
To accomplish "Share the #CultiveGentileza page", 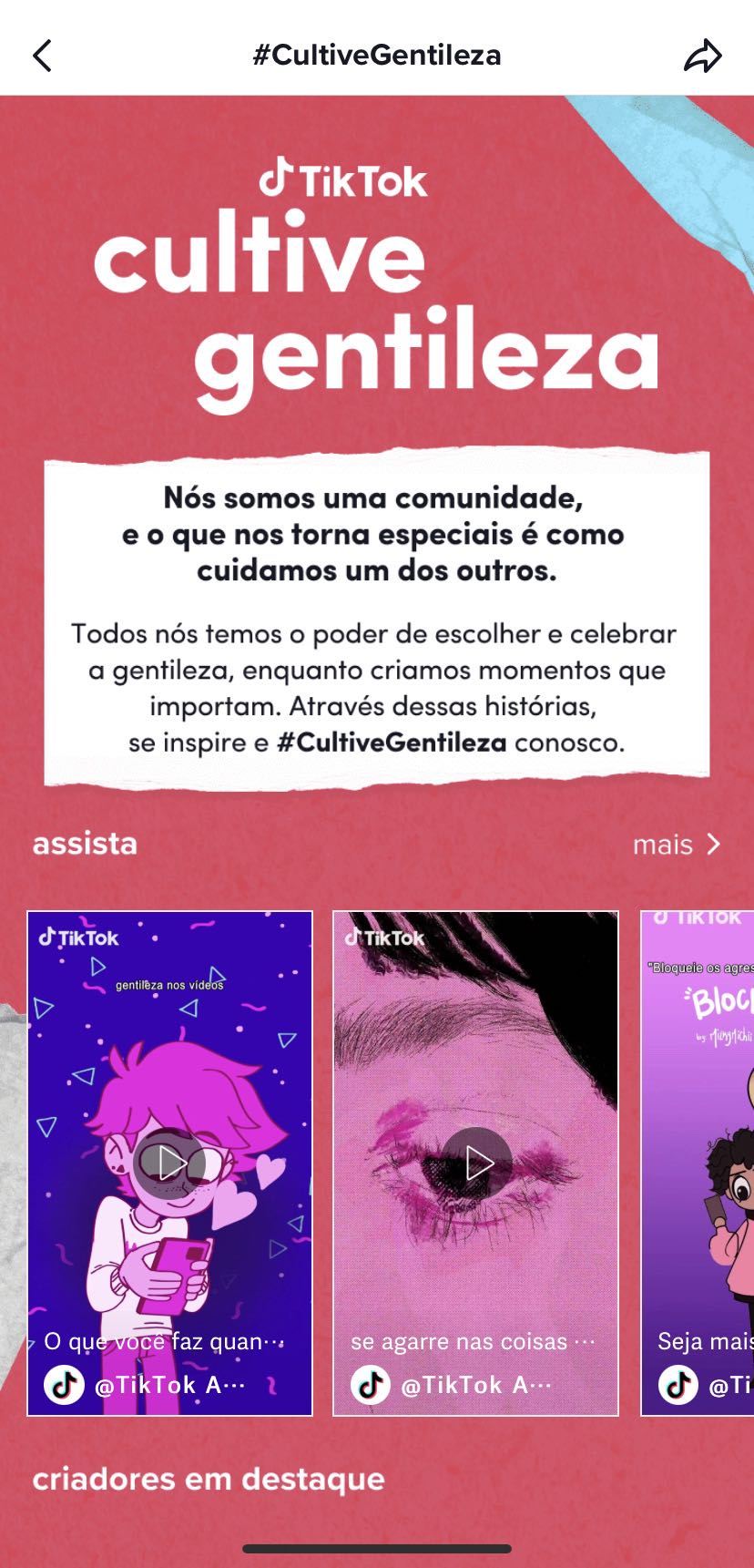I will point(702,56).
